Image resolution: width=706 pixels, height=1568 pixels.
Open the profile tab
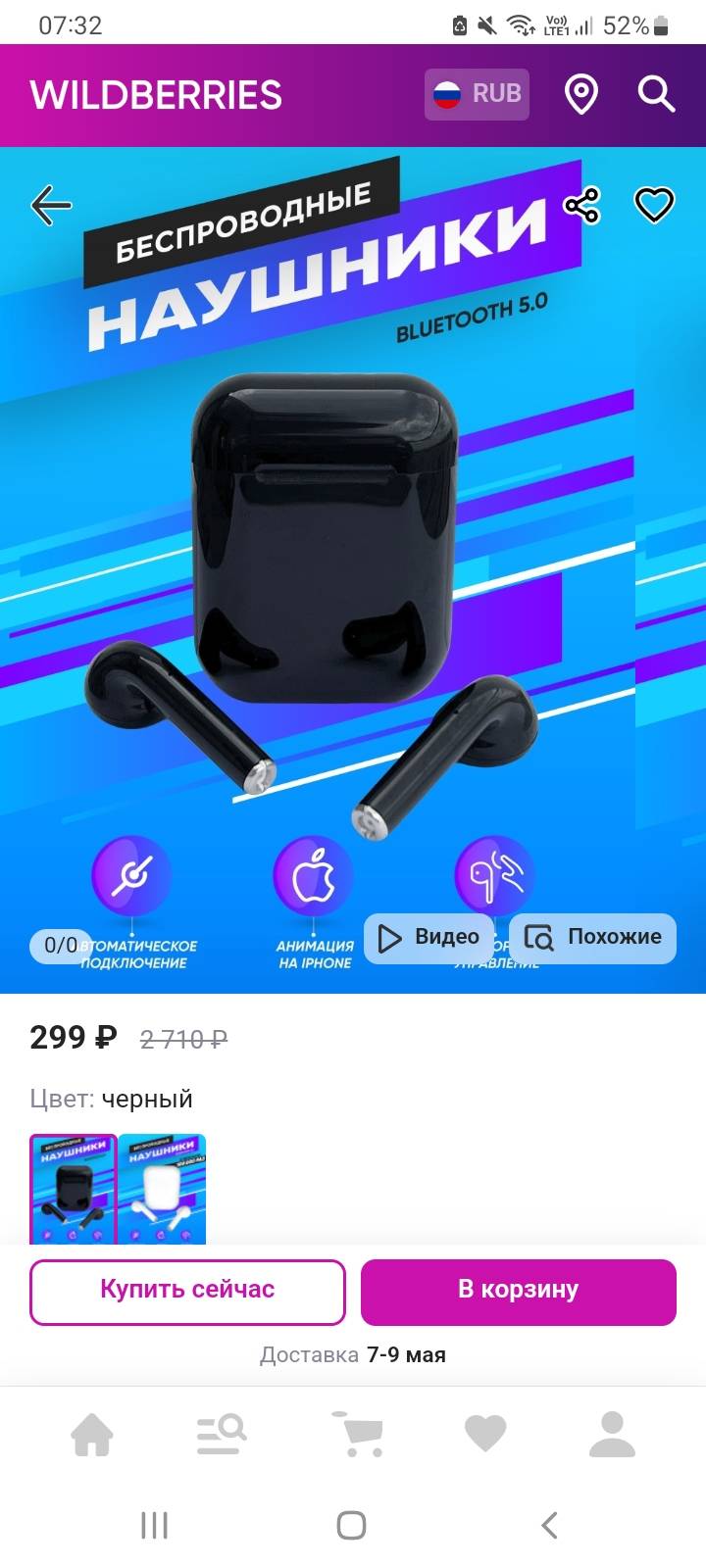click(612, 1436)
